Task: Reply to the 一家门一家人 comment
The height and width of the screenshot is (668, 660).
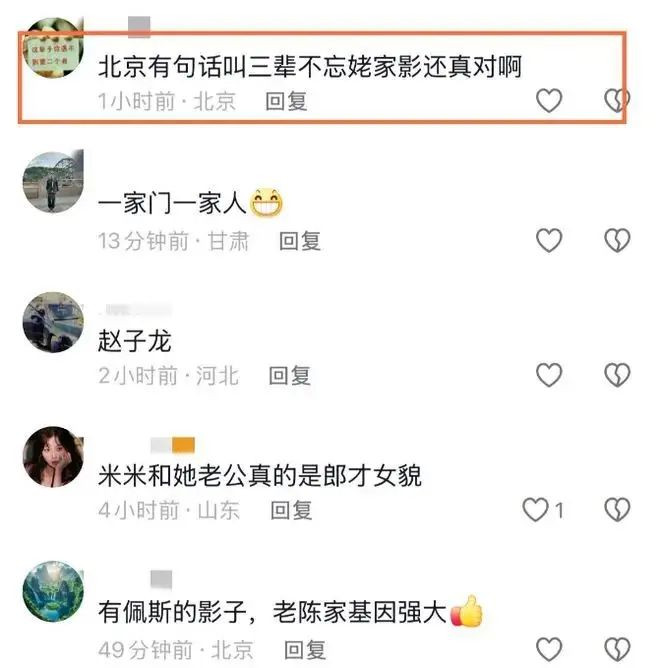Action: pyautogui.click(x=299, y=241)
